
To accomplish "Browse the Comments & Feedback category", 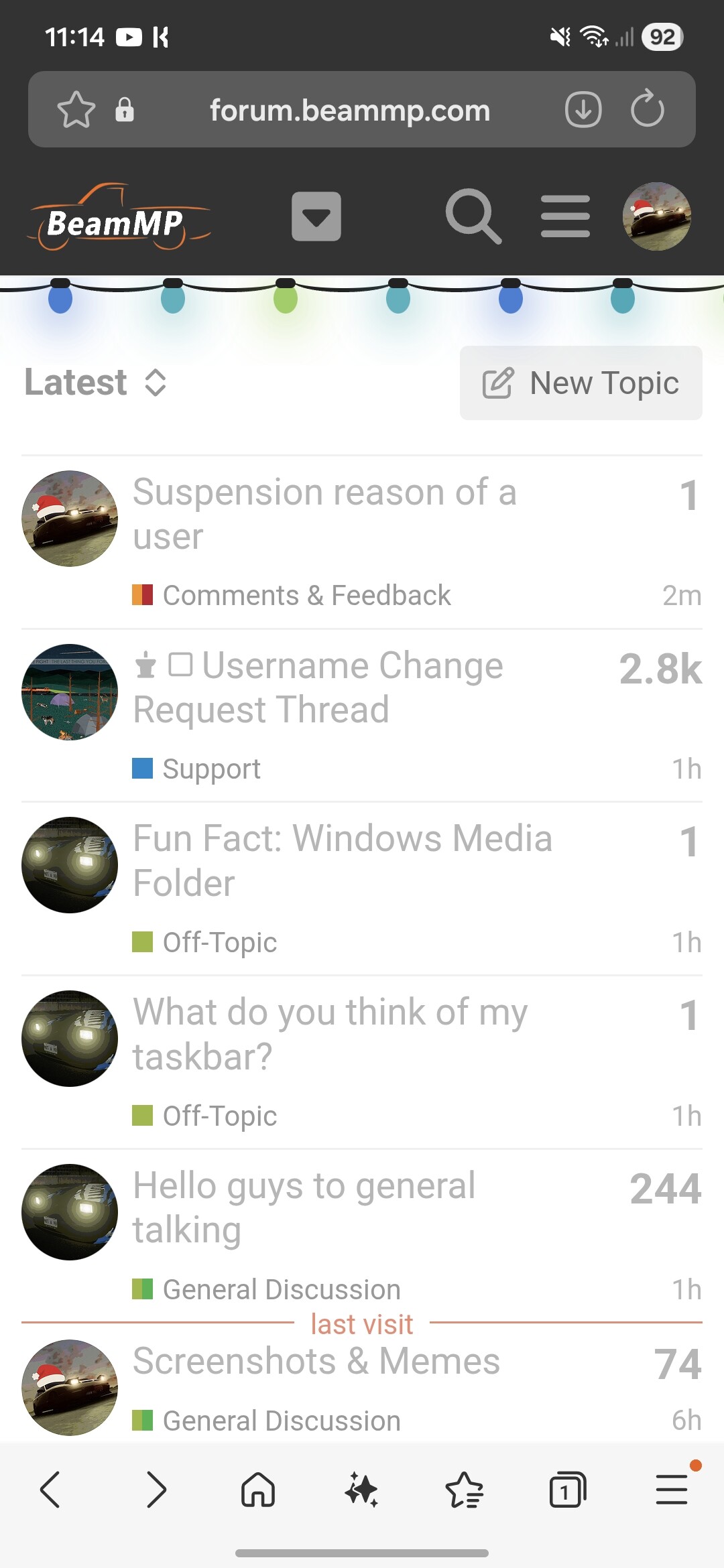I will click(306, 595).
